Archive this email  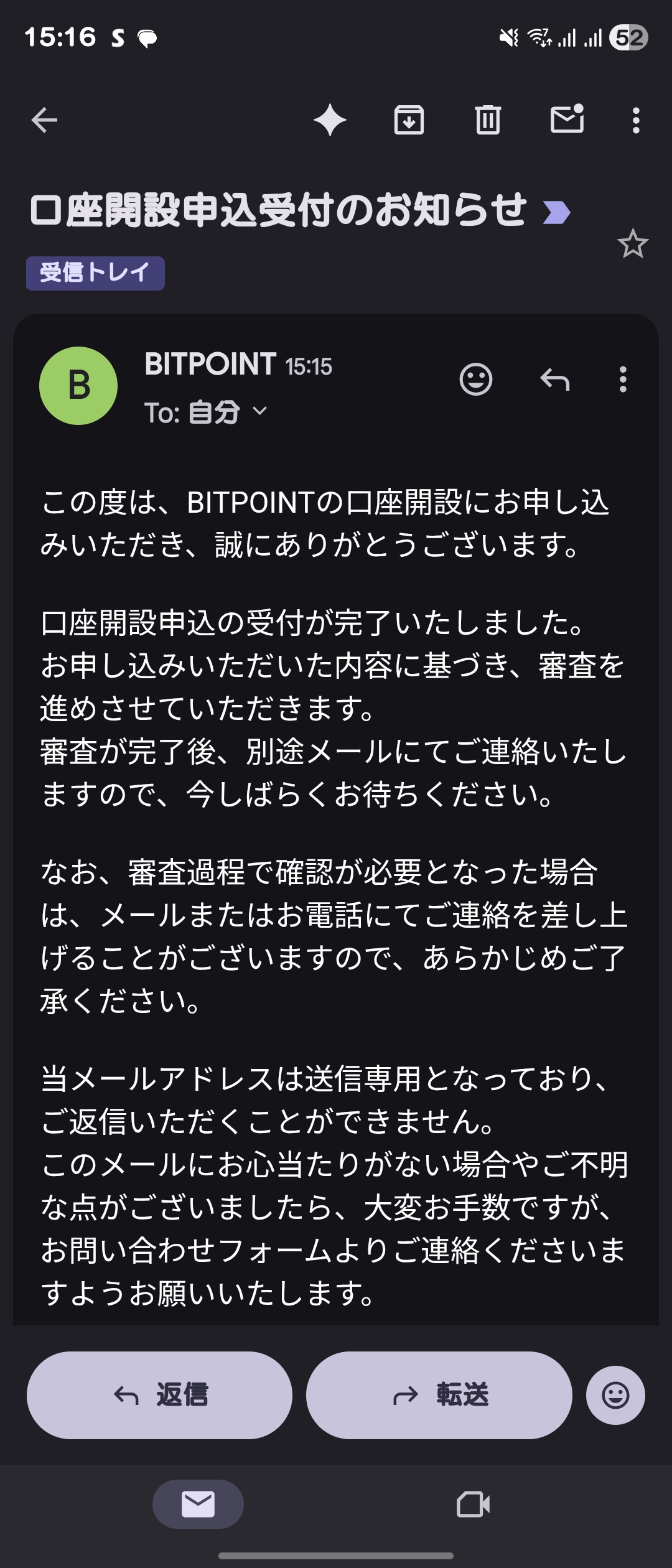click(409, 120)
